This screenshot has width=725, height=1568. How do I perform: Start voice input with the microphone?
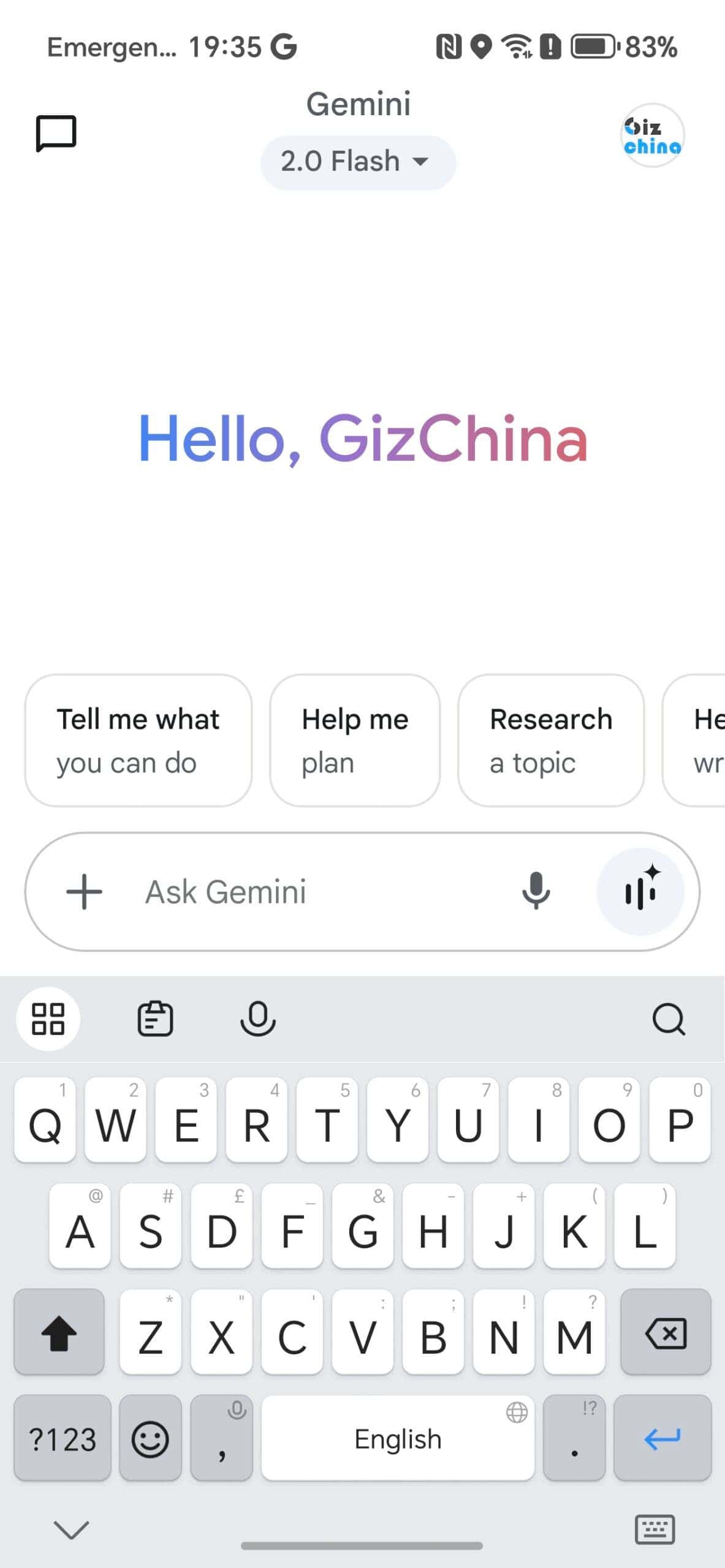point(536,891)
